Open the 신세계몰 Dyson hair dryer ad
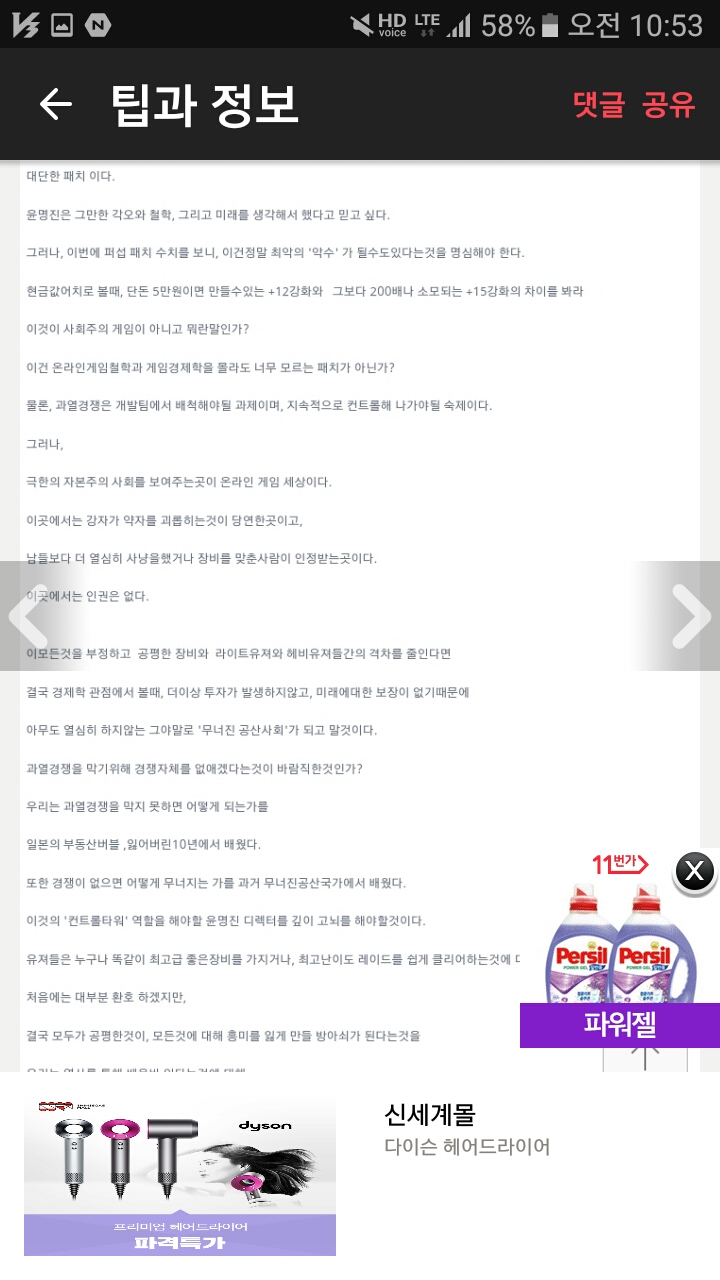 pos(360,1176)
